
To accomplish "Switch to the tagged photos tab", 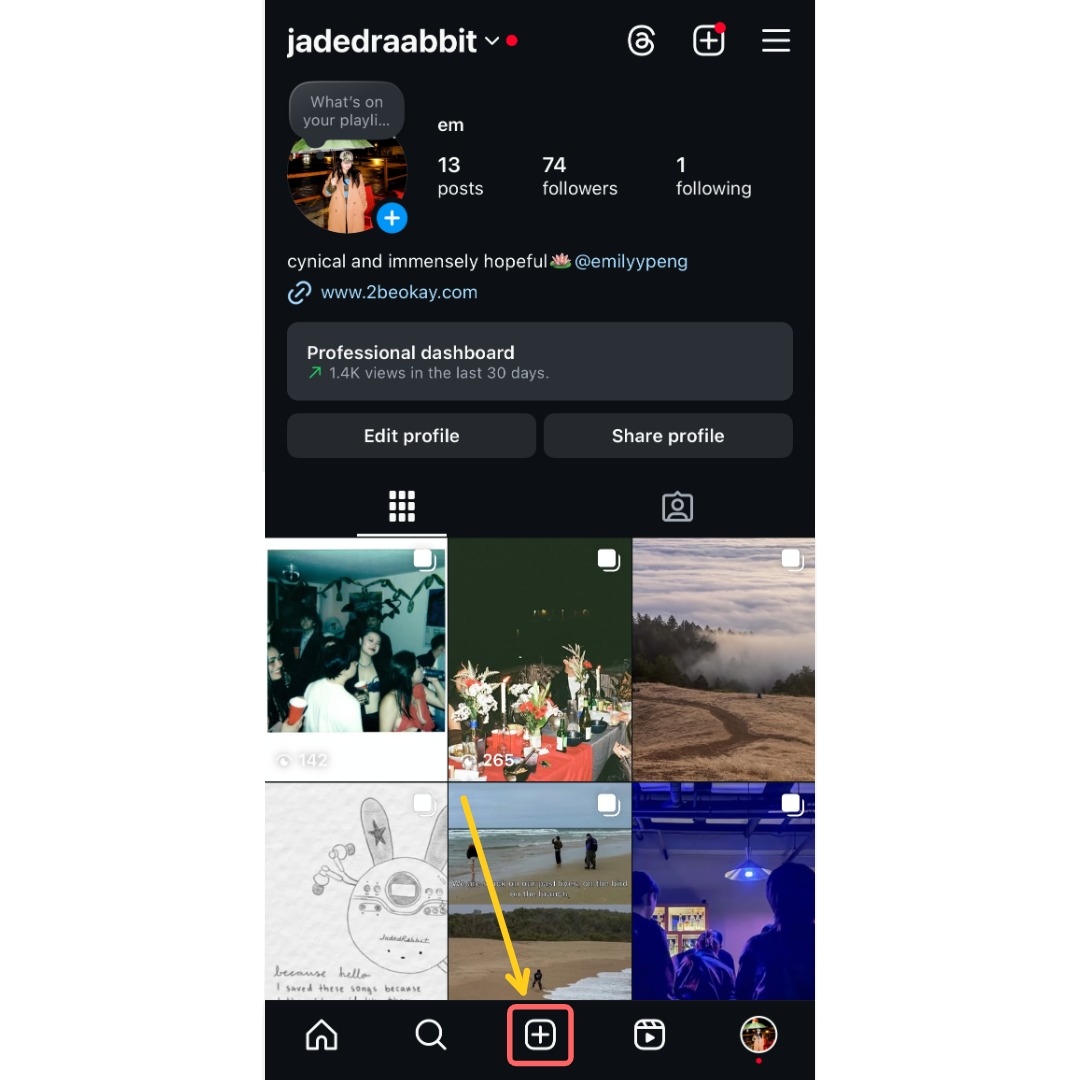I will 677,507.
